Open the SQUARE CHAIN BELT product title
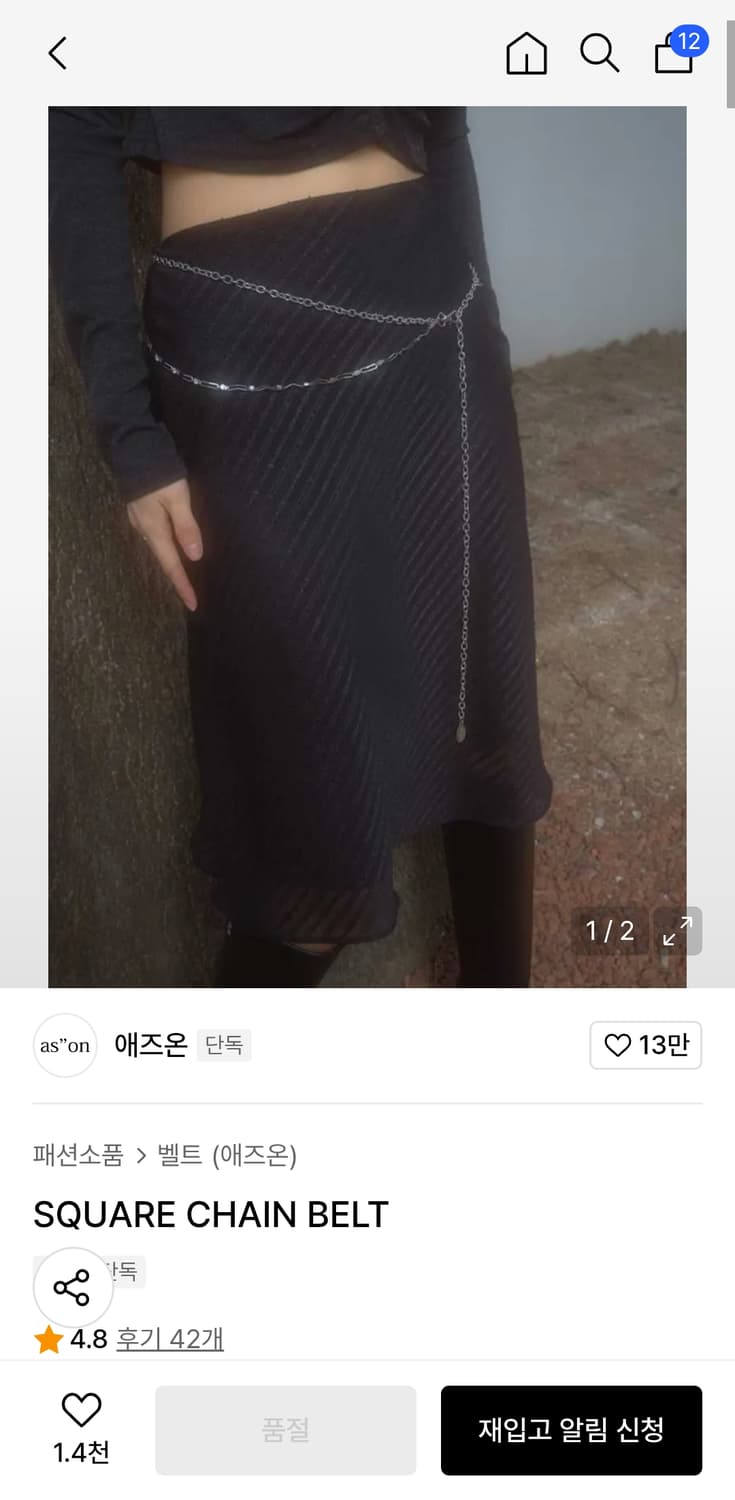The width and height of the screenshot is (735, 1500). pos(210,1215)
